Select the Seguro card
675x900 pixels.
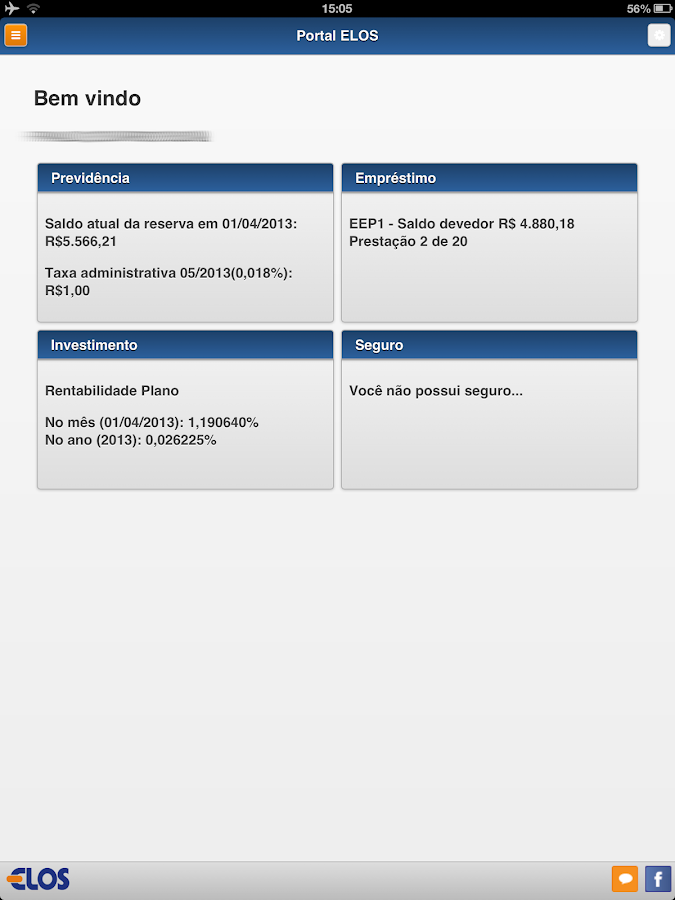coord(489,410)
